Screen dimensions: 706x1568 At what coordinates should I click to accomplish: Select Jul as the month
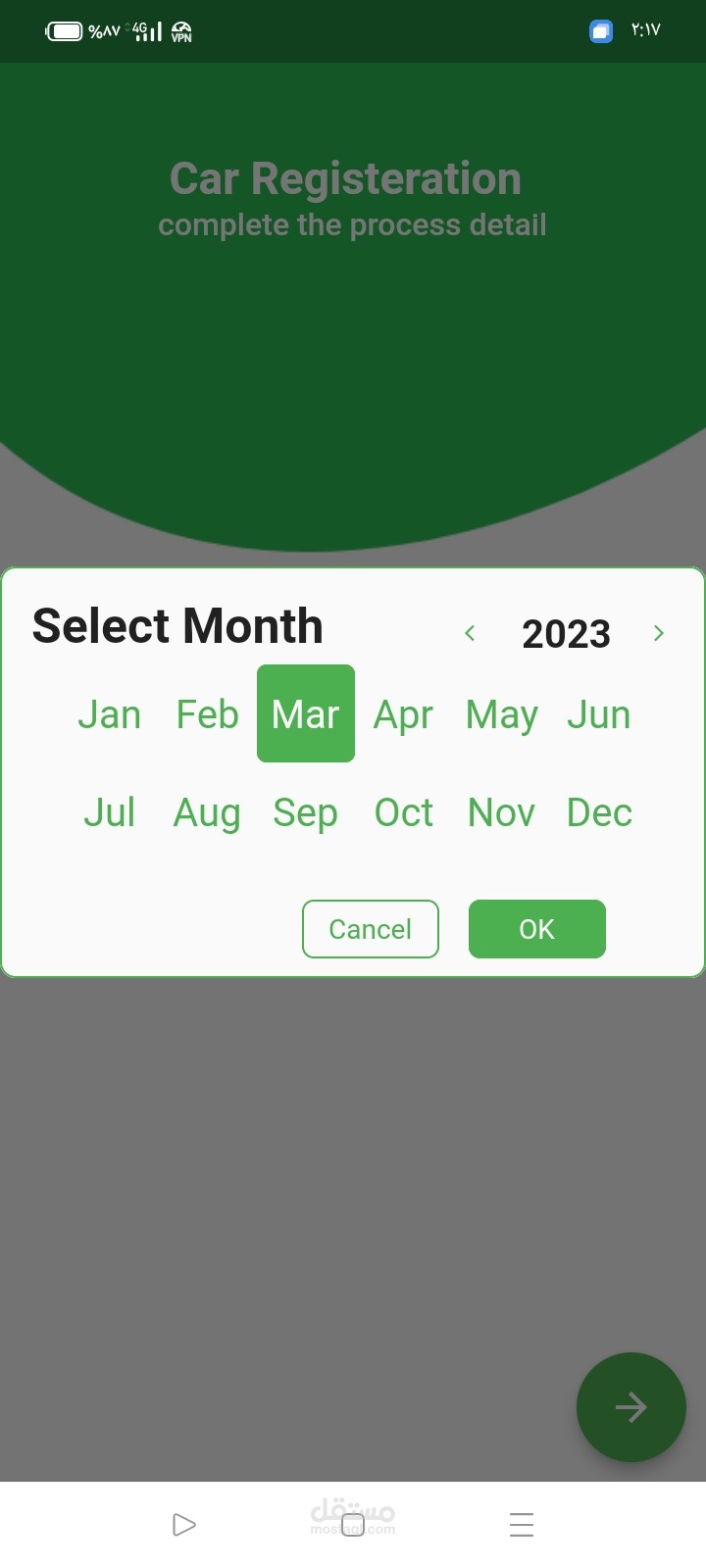pyautogui.click(x=110, y=812)
